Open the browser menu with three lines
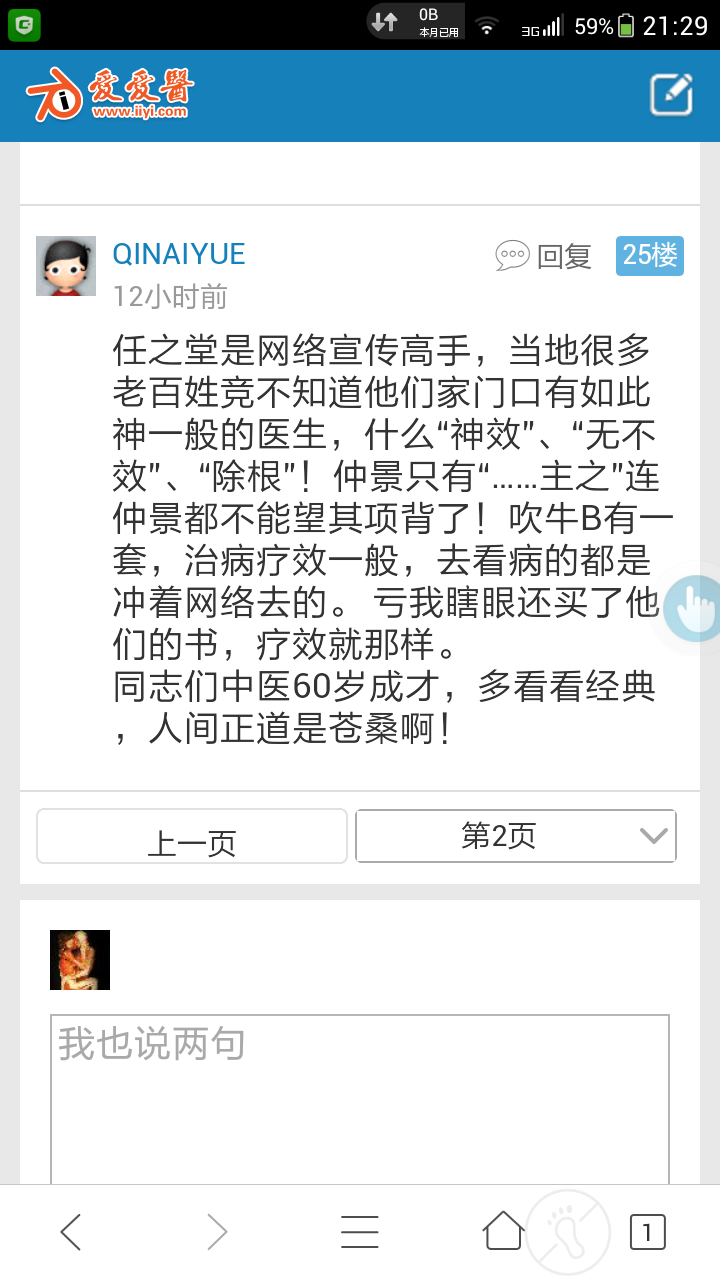This screenshot has width=720, height=1280. (x=360, y=1232)
